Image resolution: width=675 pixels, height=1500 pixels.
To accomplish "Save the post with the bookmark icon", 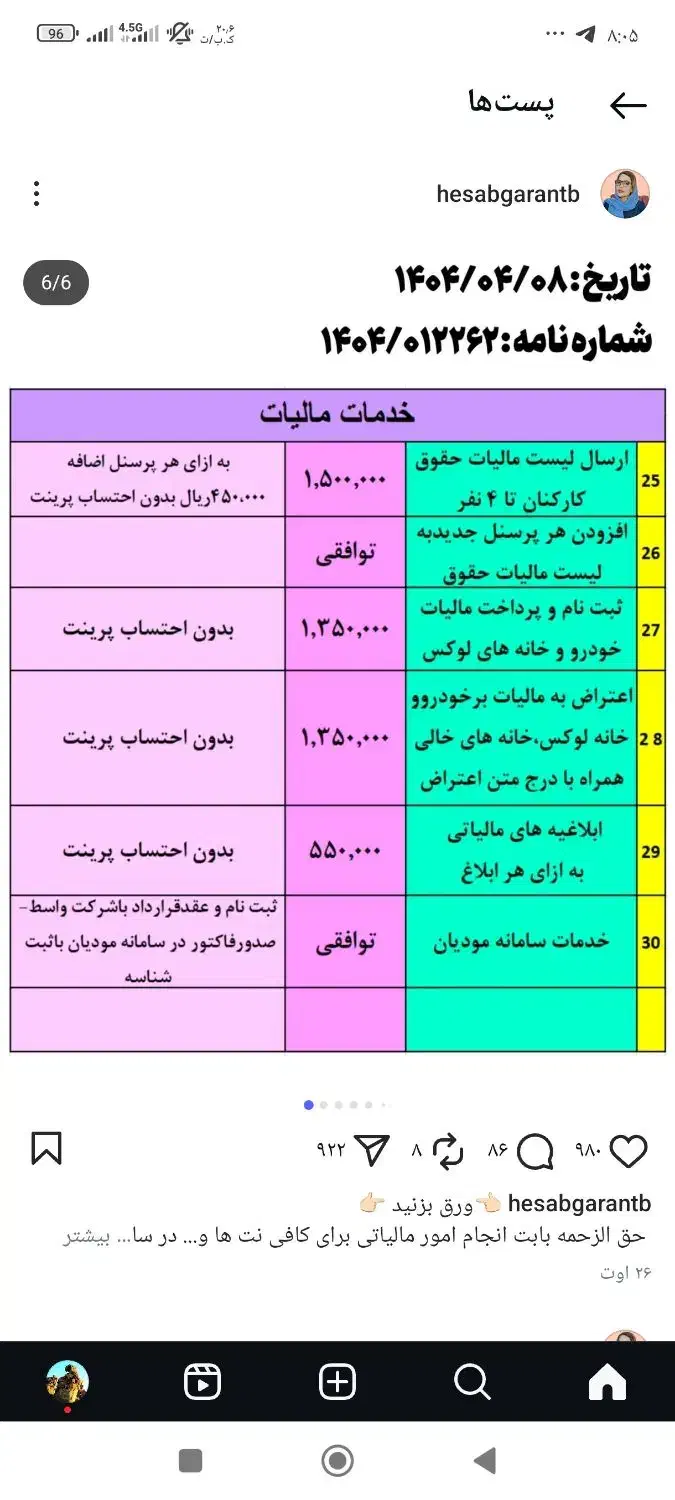I will click(x=47, y=1148).
